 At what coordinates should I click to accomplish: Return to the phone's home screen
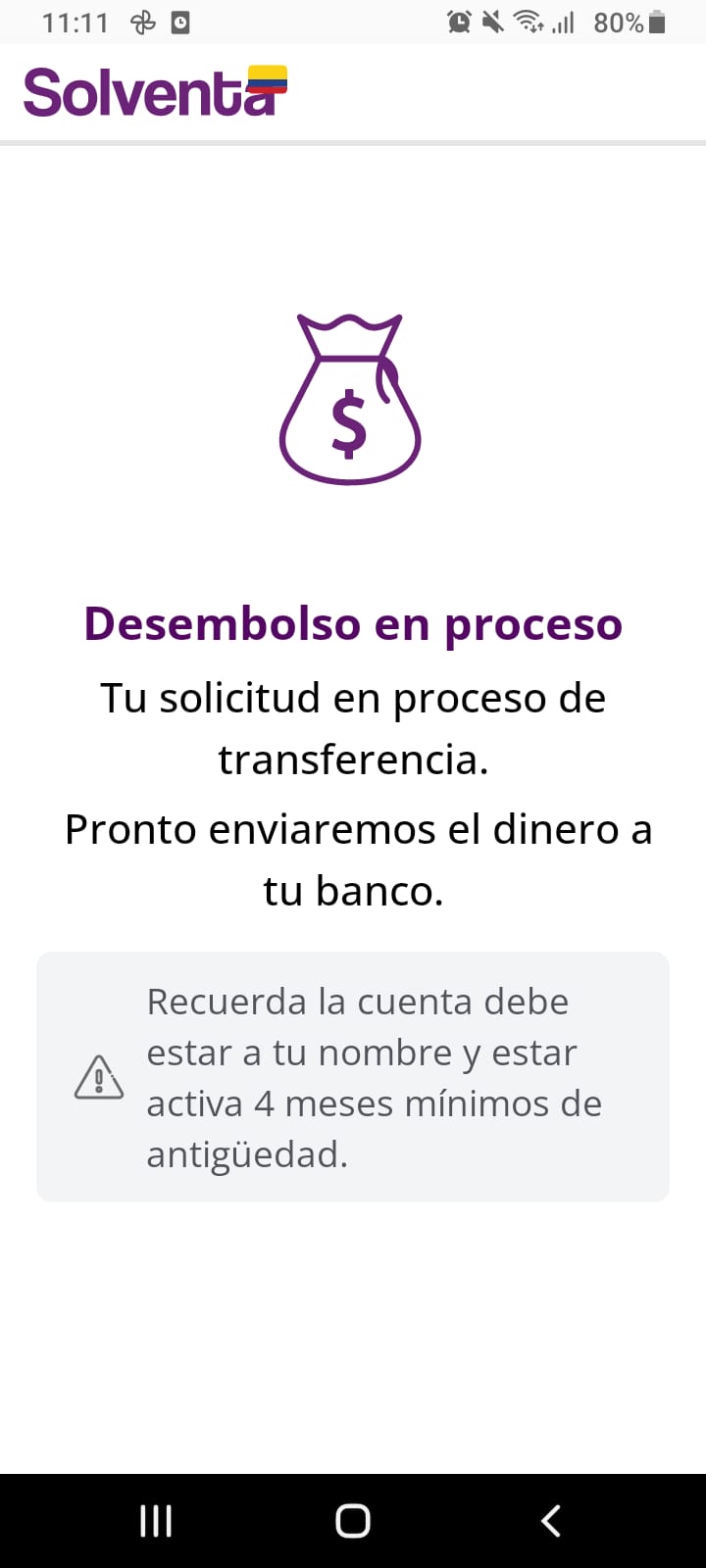coord(353,1521)
